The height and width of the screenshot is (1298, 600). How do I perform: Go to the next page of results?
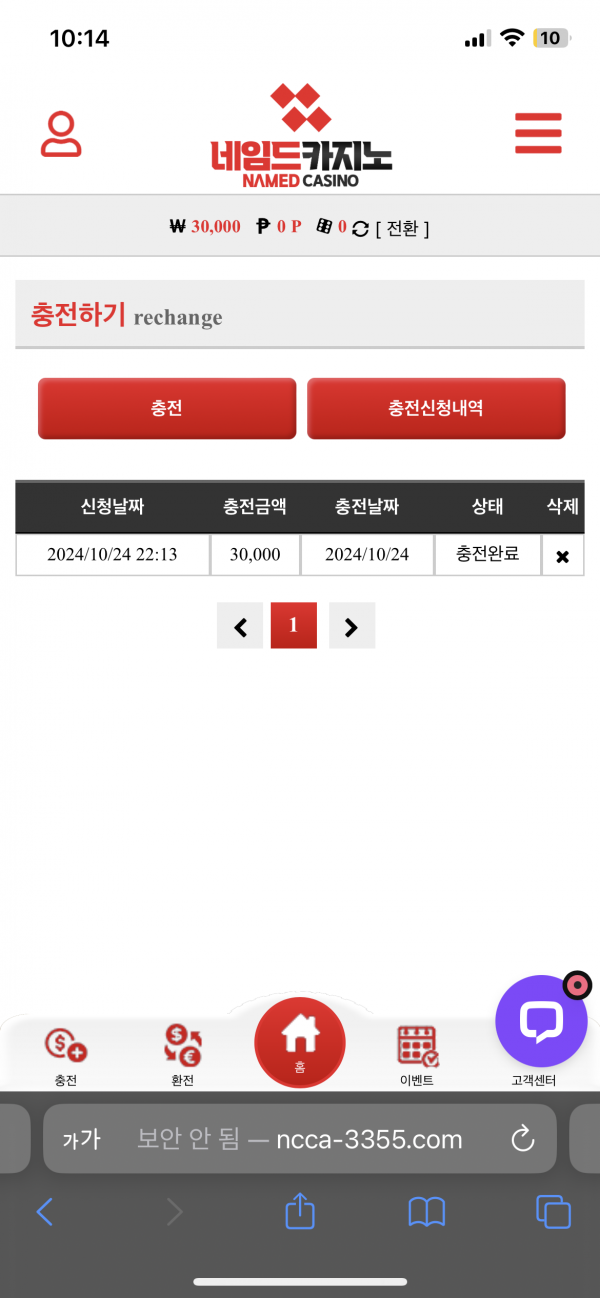pos(351,626)
